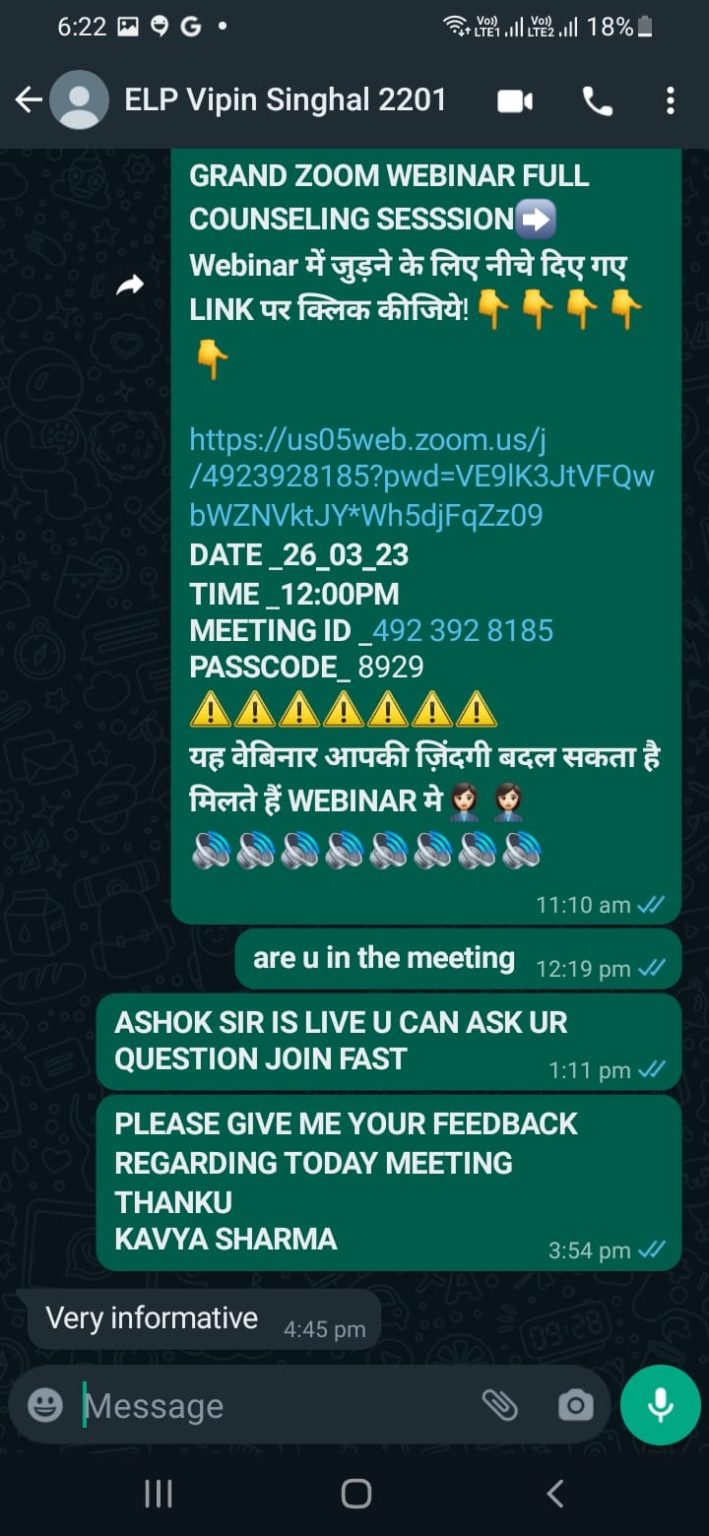Go back to the chat list
Viewport: 709px width, 1536px height.
pyautogui.click(x=28, y=100)
